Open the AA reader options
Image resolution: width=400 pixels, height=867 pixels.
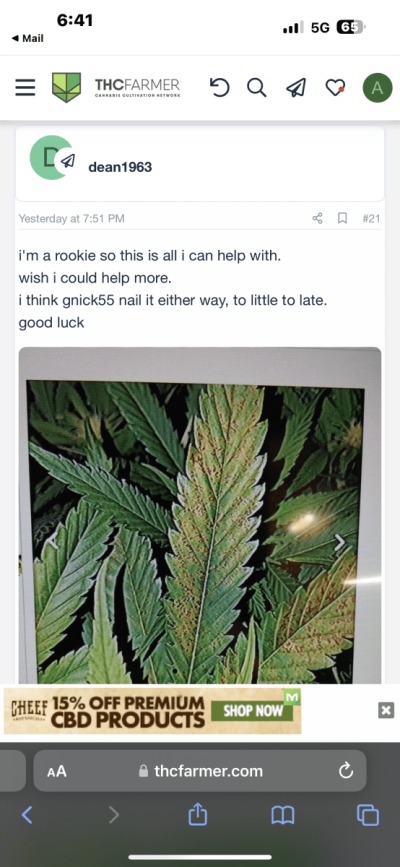(x=56, y=771)
